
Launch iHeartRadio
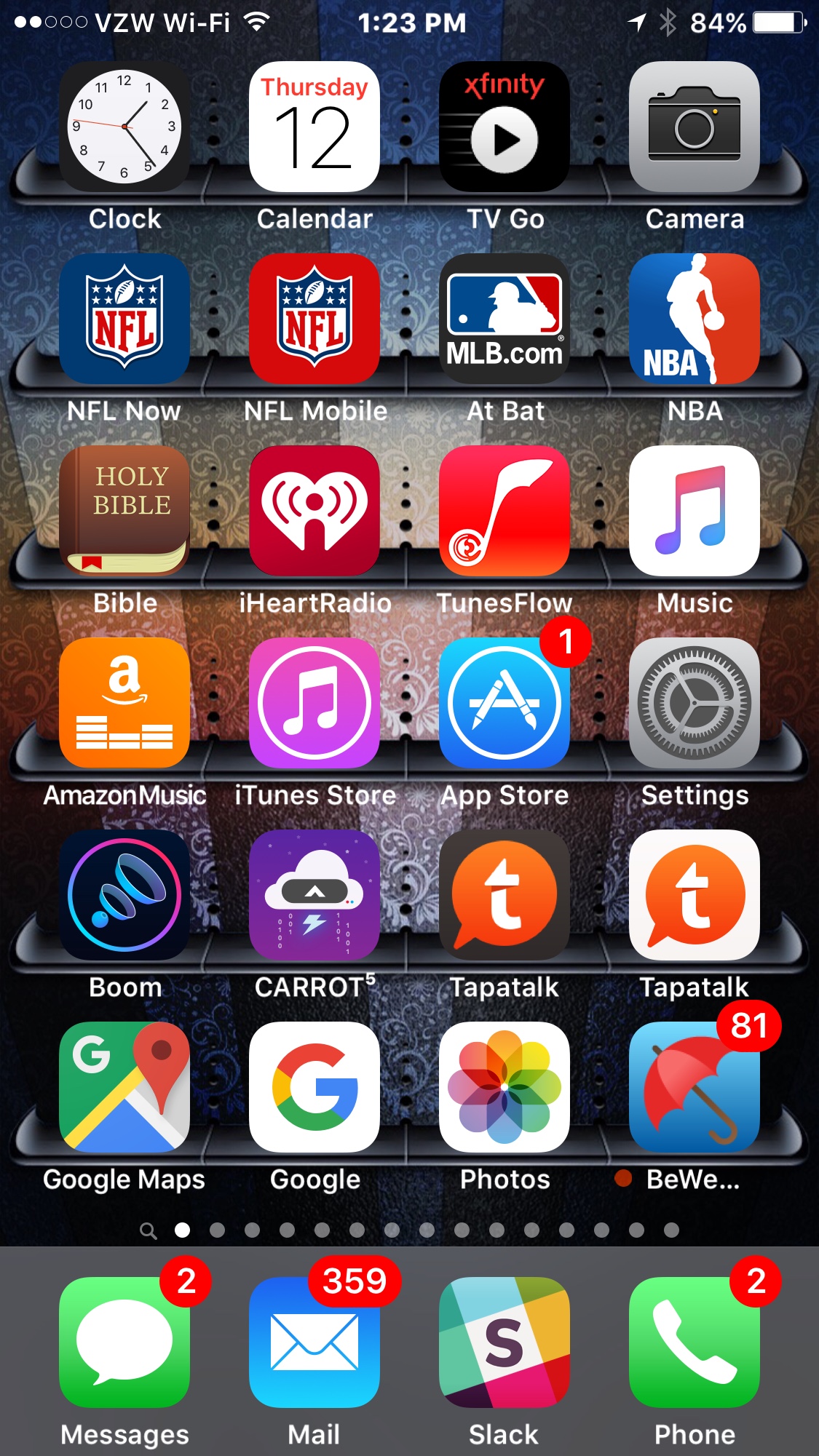[314, 511]
